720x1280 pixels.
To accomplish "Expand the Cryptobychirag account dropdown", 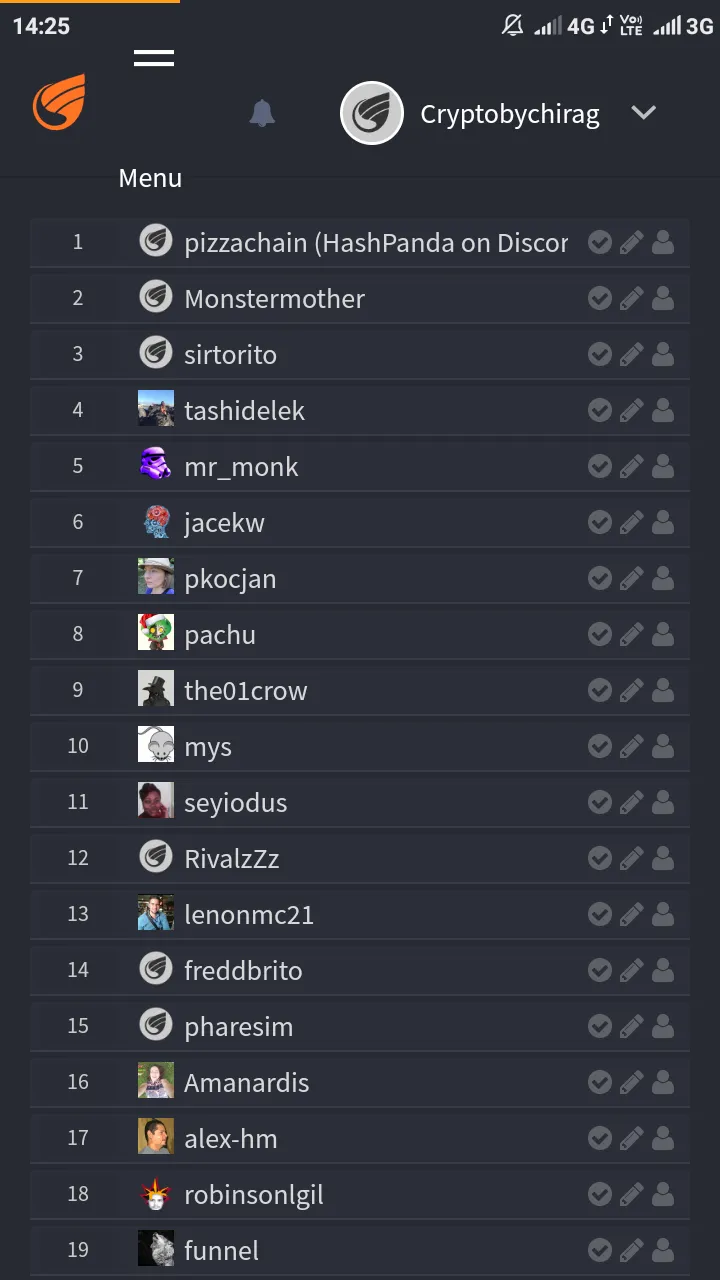I will (644, 113).
